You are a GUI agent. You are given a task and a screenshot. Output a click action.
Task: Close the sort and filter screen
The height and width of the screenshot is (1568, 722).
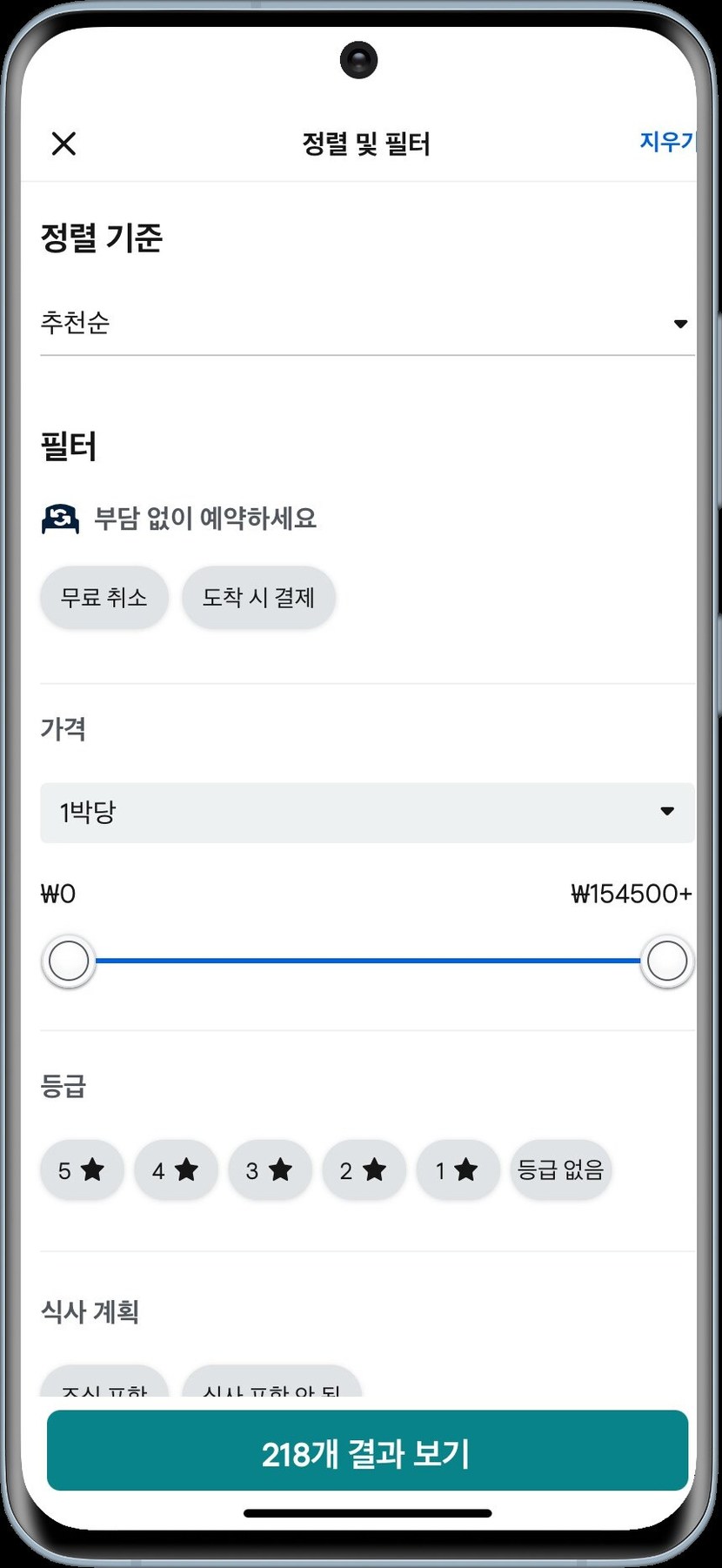point(64,144)
